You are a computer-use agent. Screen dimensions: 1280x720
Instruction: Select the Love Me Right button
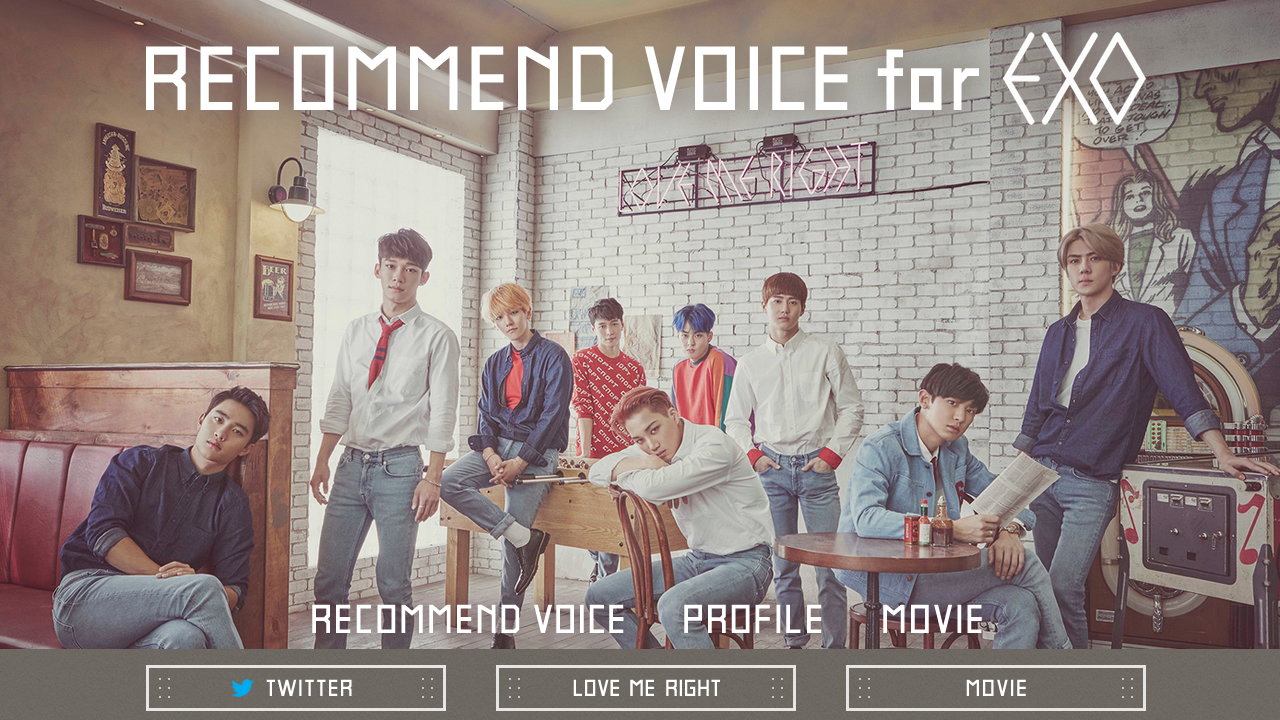tap(646, 688)
